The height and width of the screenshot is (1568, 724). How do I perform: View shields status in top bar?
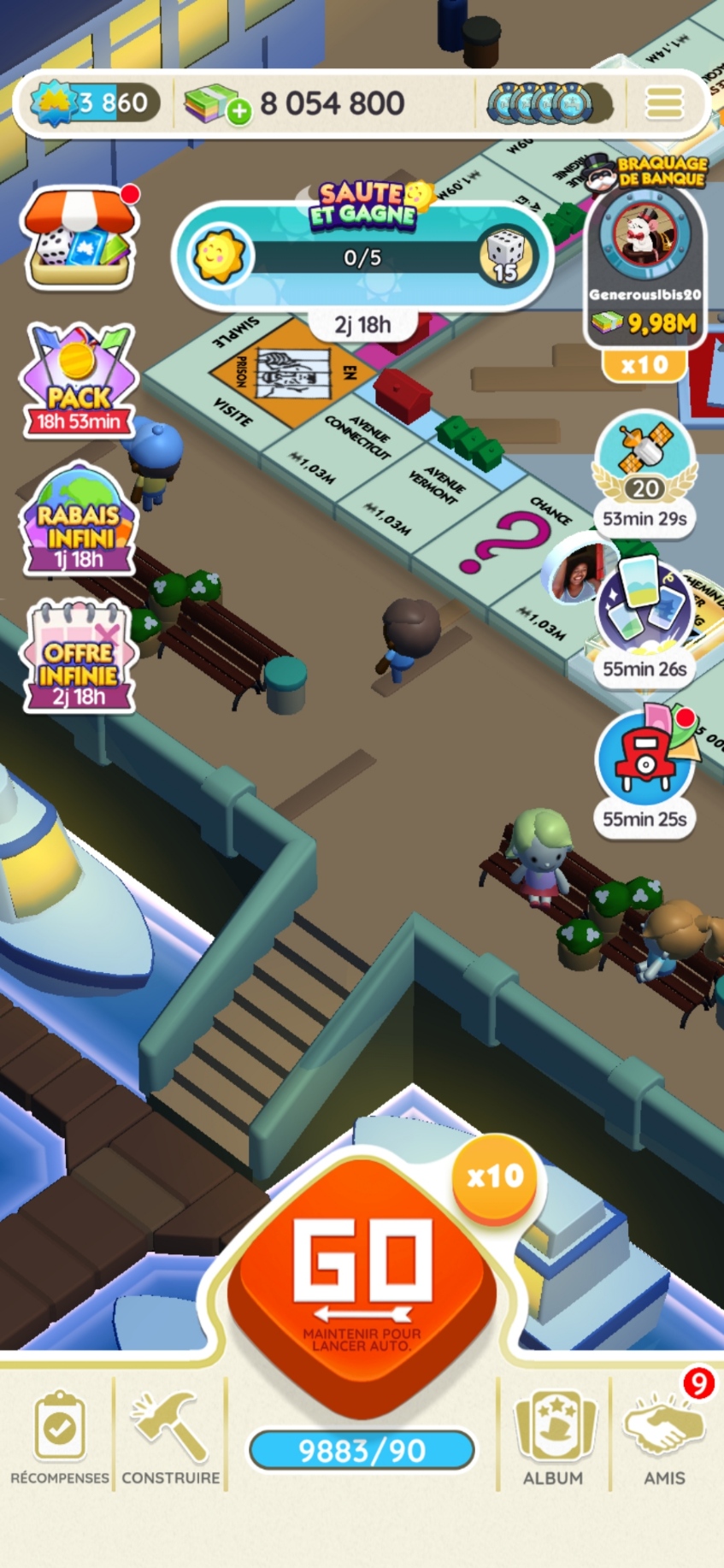[549, 104]
